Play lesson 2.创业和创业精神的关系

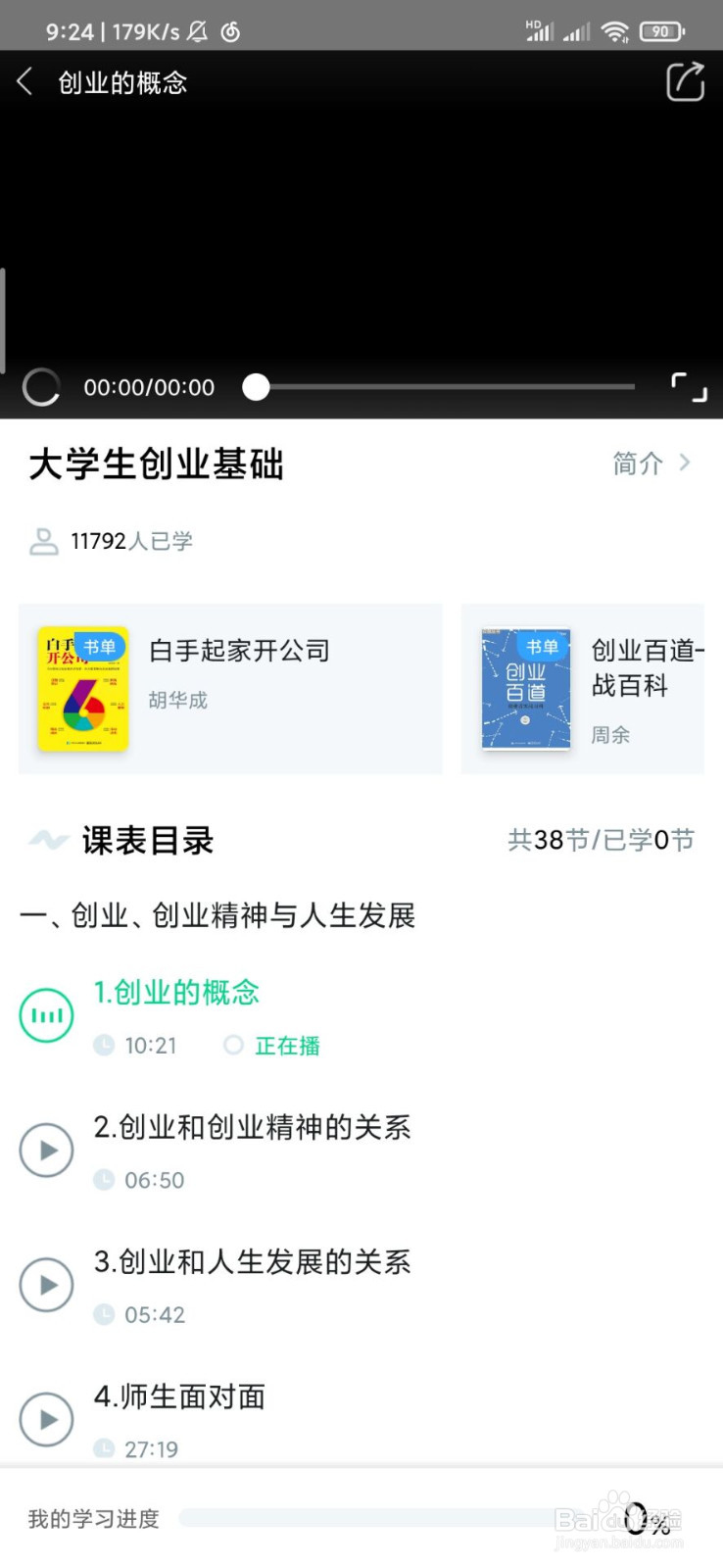tap(254, 1127)
